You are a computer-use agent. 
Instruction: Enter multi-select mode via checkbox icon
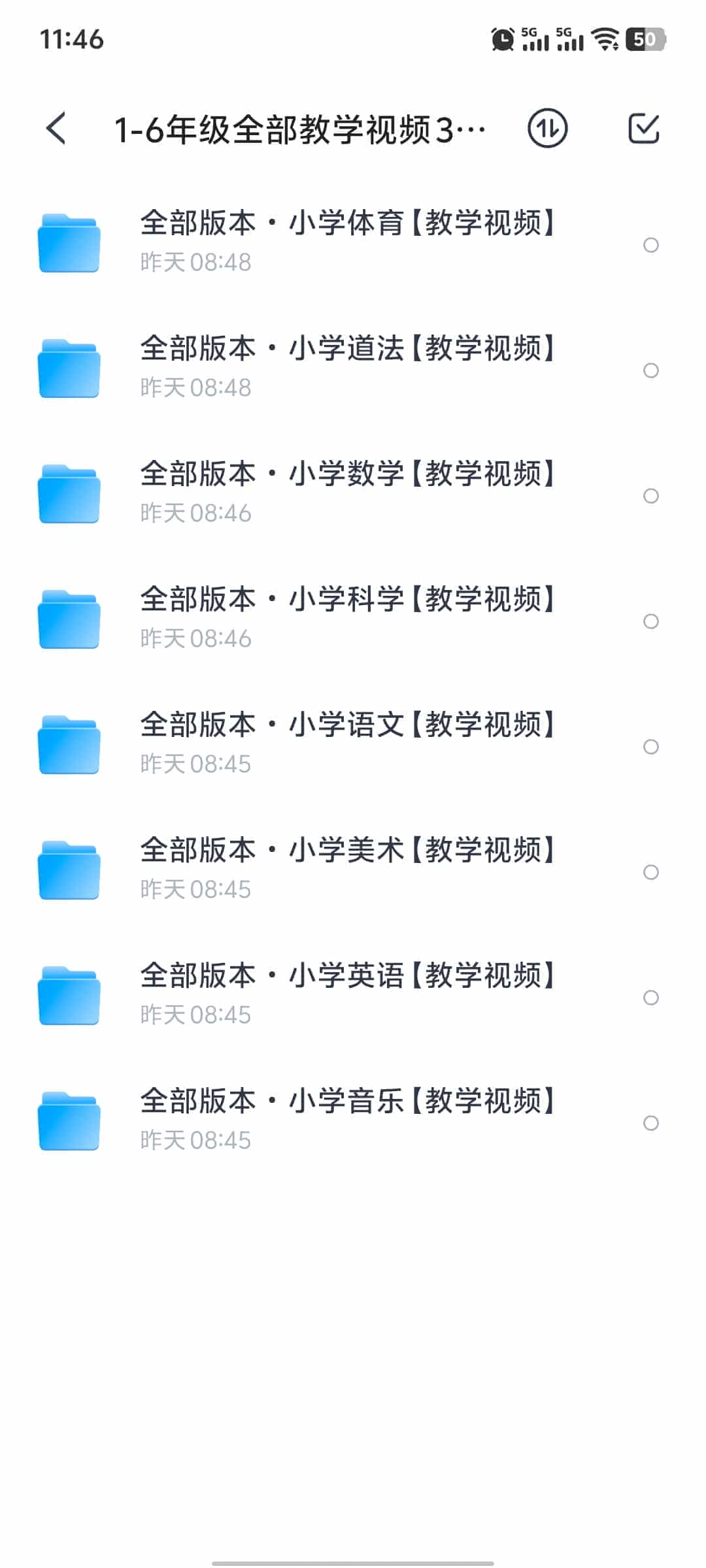[643, 129]
